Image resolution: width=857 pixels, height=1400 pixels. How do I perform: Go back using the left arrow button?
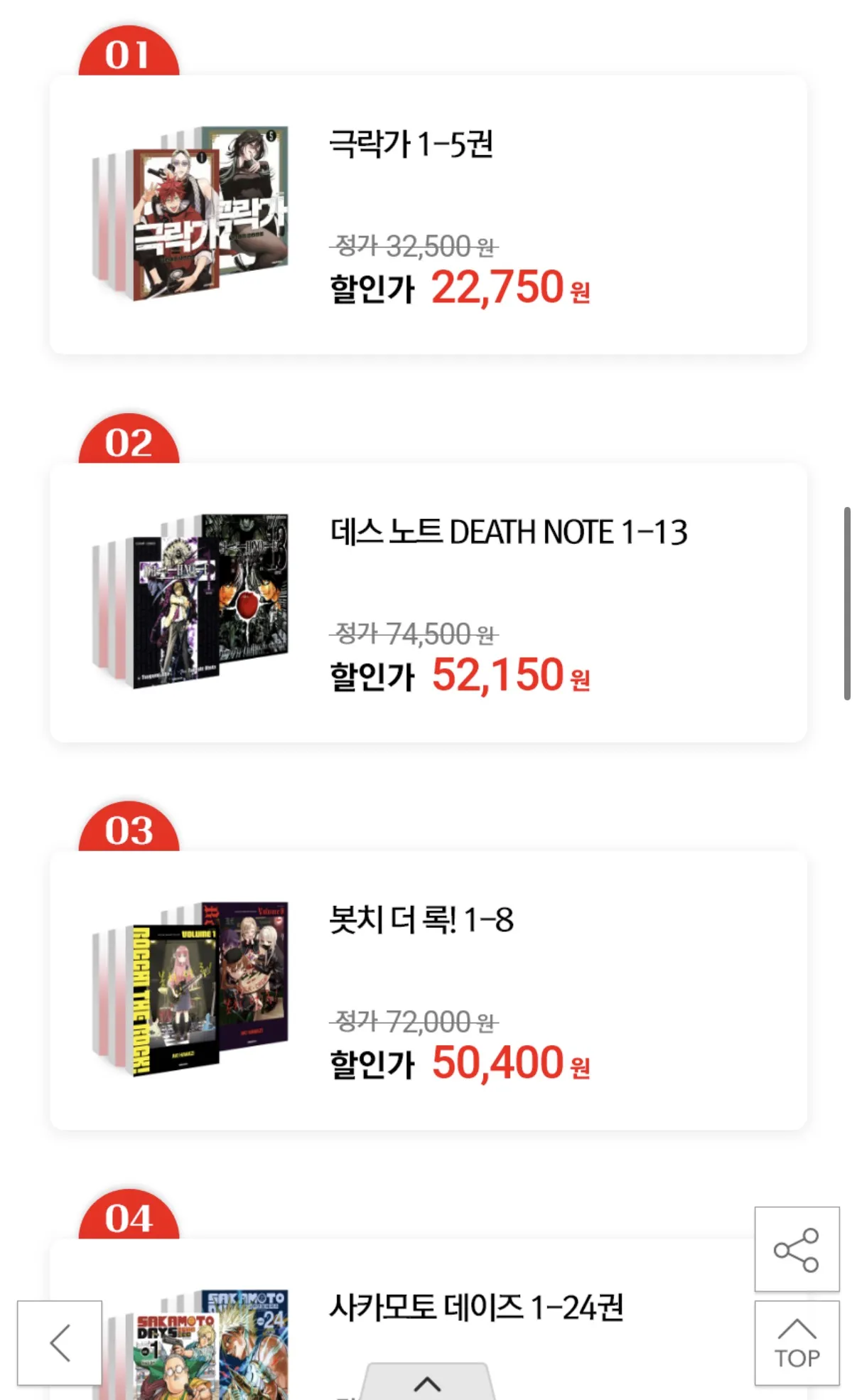60,1343
